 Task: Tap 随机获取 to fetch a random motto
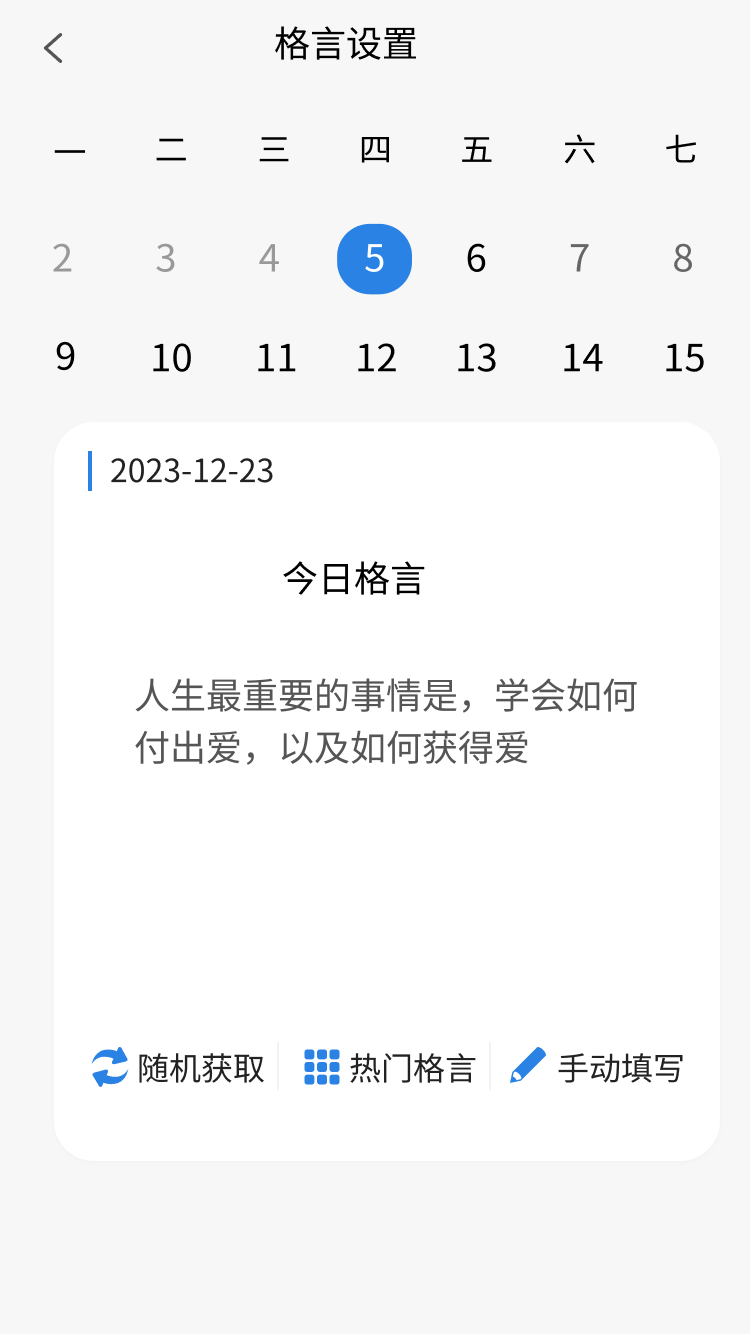coord(200,1067)
